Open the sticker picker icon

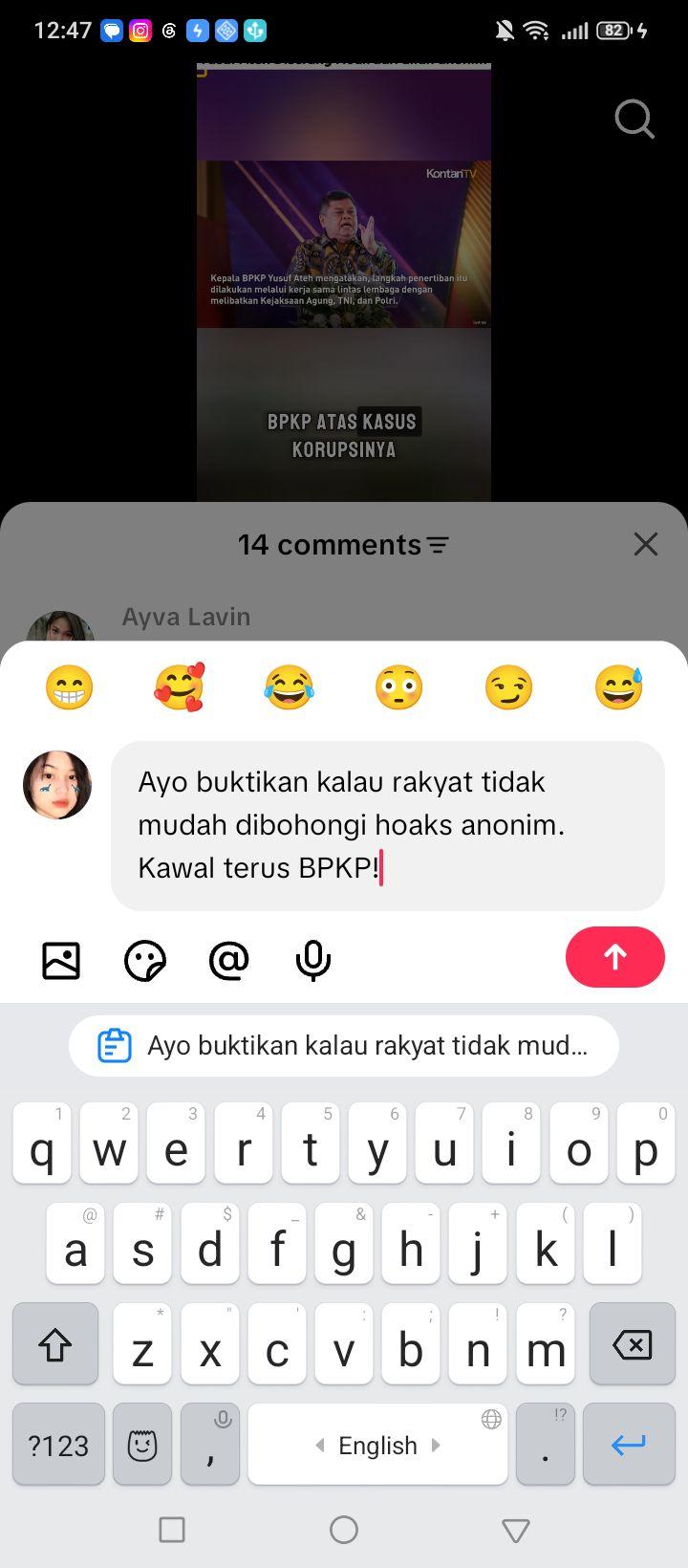145,960
